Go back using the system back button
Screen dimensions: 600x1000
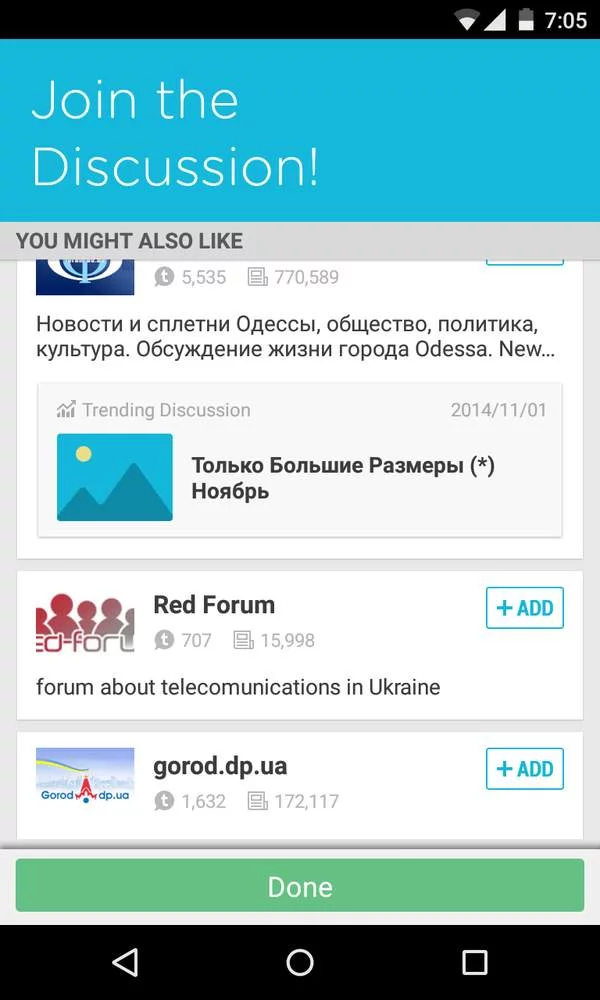tap(125, 962)
